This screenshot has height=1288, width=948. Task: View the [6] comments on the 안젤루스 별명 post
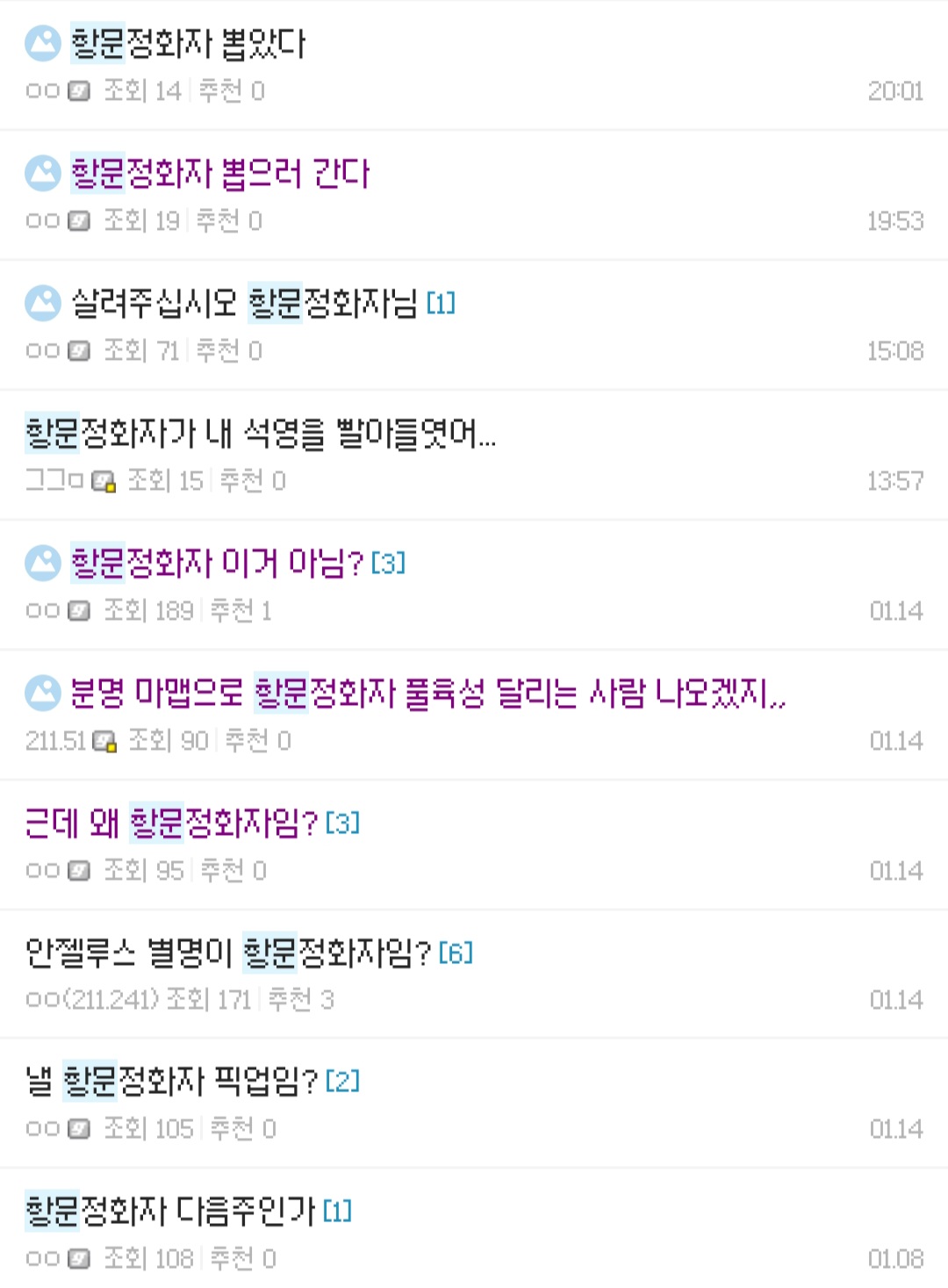(456, 953)
